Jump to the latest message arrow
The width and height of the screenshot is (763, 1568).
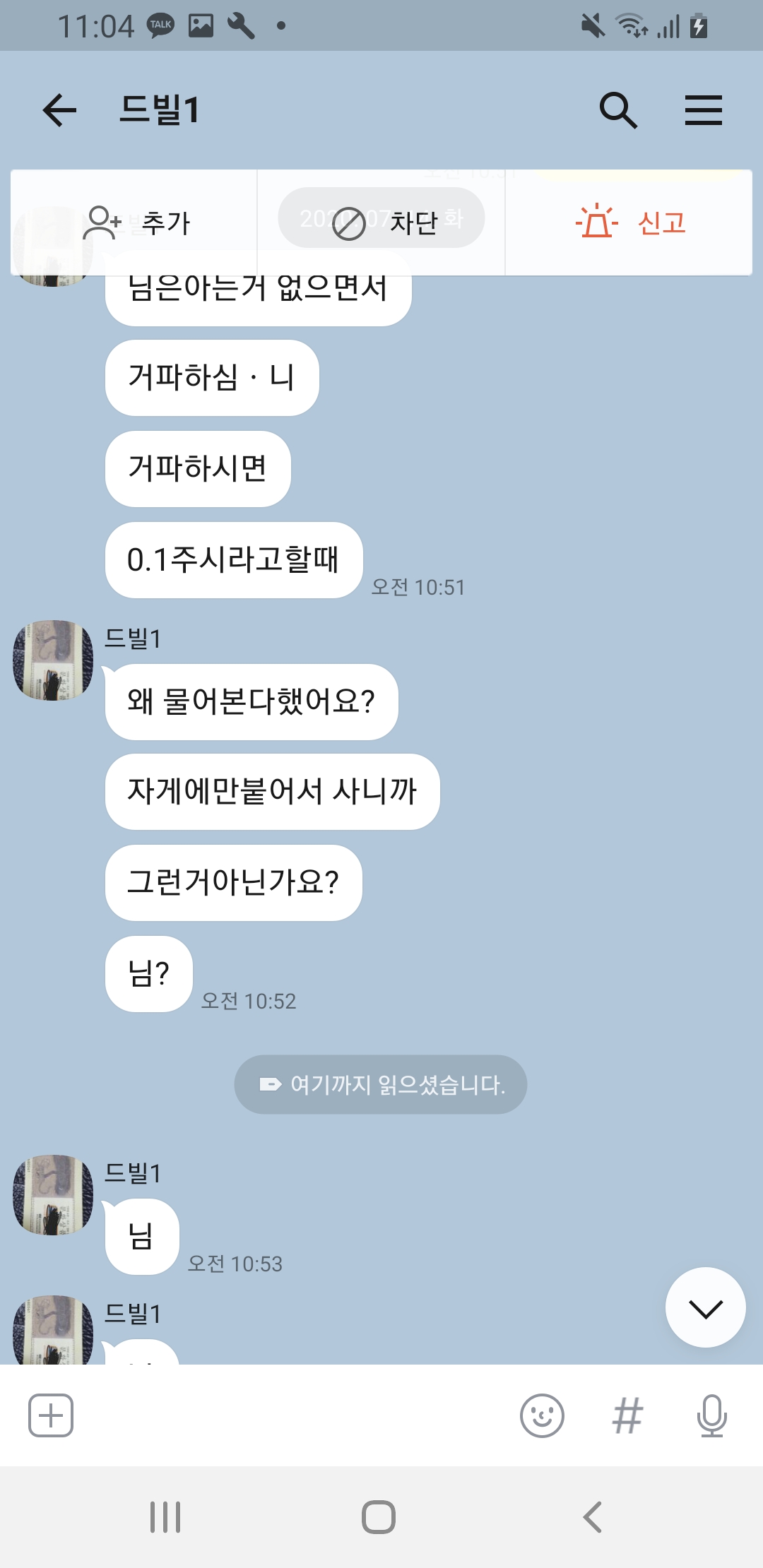(x=705, y=1308)
